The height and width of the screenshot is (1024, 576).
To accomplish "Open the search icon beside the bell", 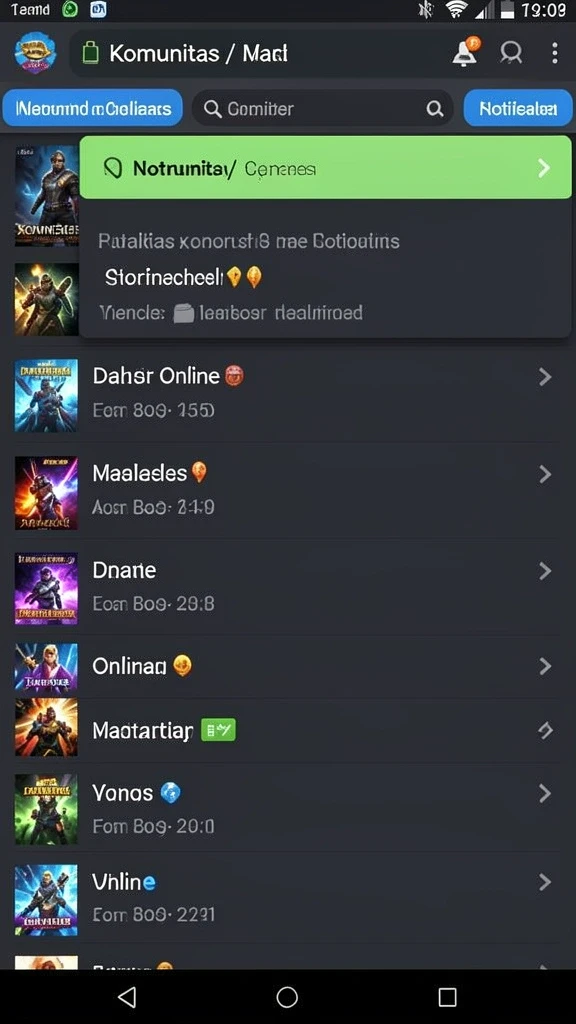I will (x=511, y=53).
